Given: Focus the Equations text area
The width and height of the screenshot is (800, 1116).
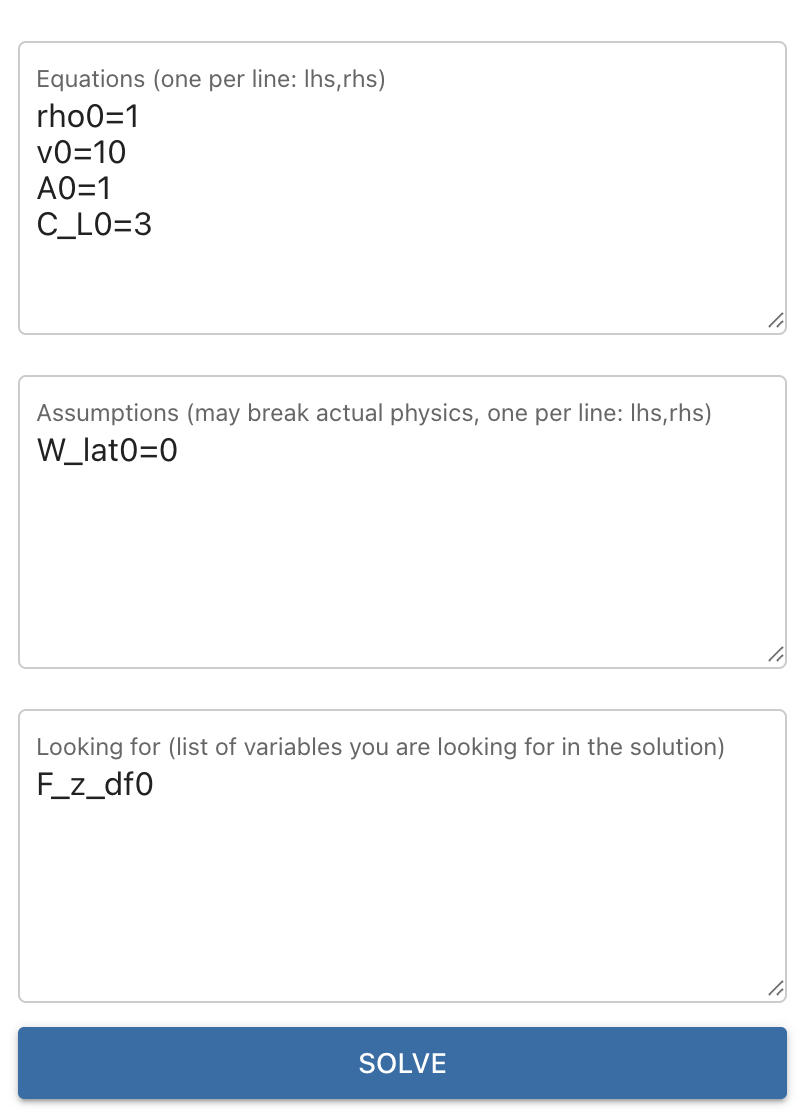Looking at the screenshot, I should (x=402, y=200).
